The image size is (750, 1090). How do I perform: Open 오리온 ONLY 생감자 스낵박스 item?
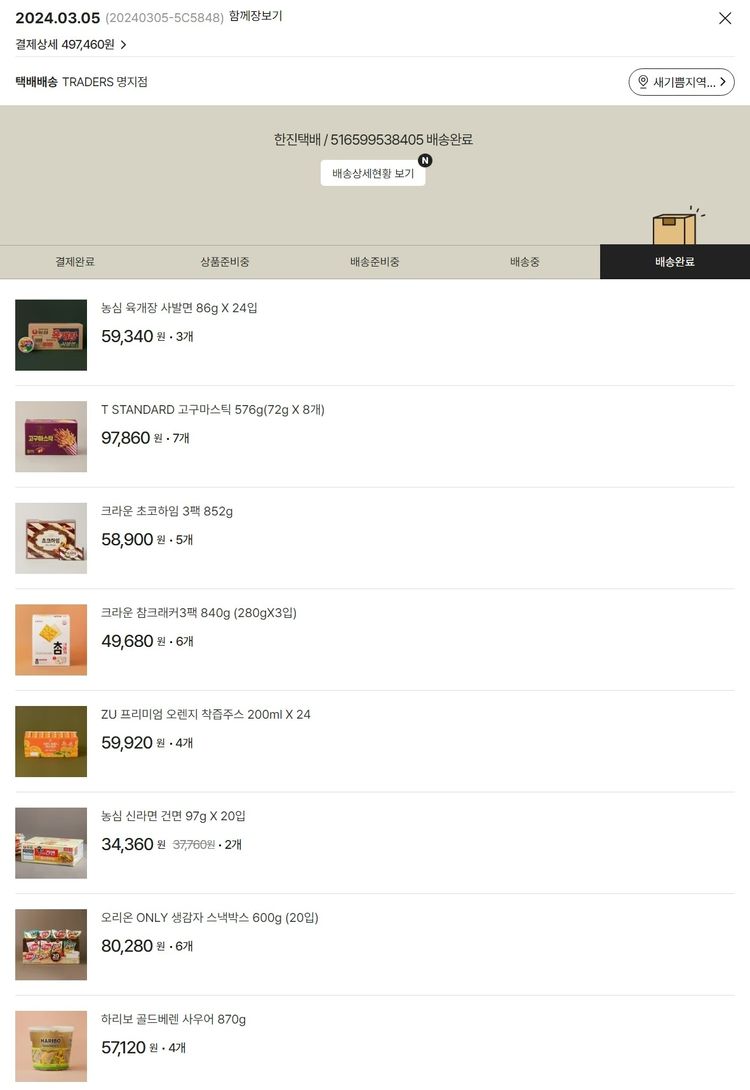209,918
